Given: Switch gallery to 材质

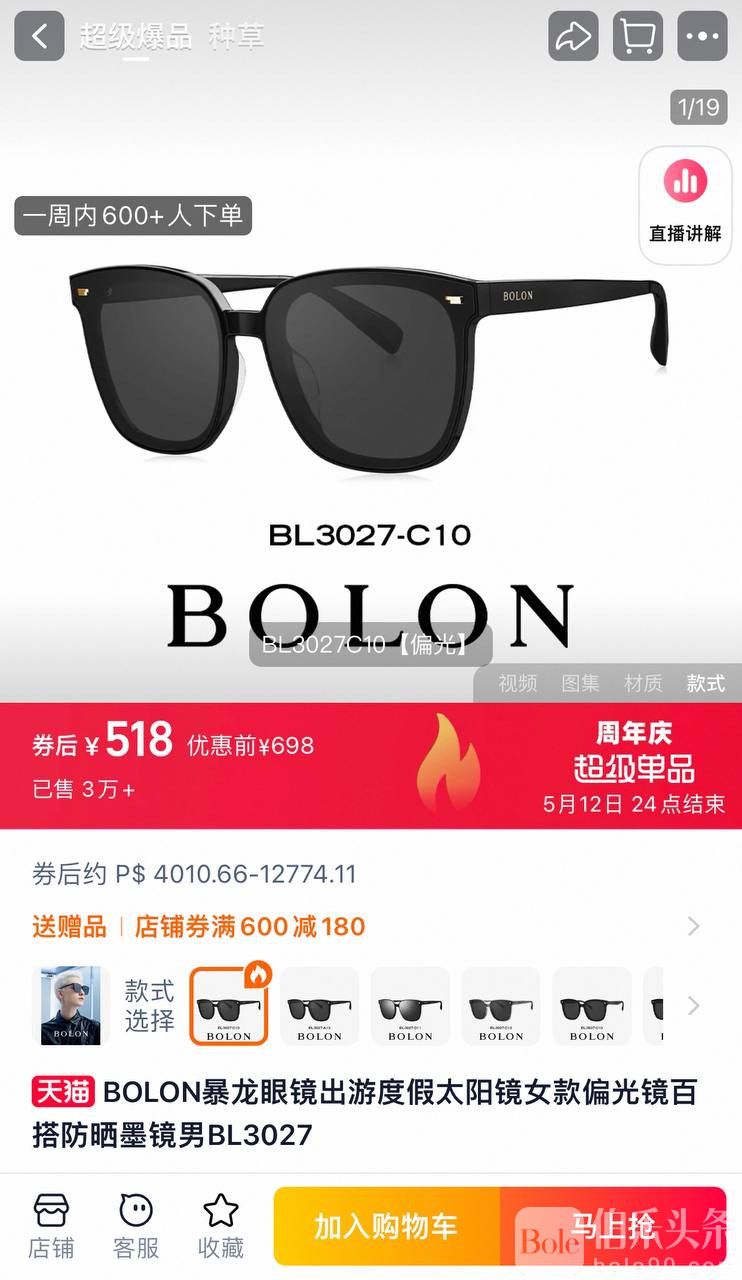Looking at the screenshot, I should point(643,683).
